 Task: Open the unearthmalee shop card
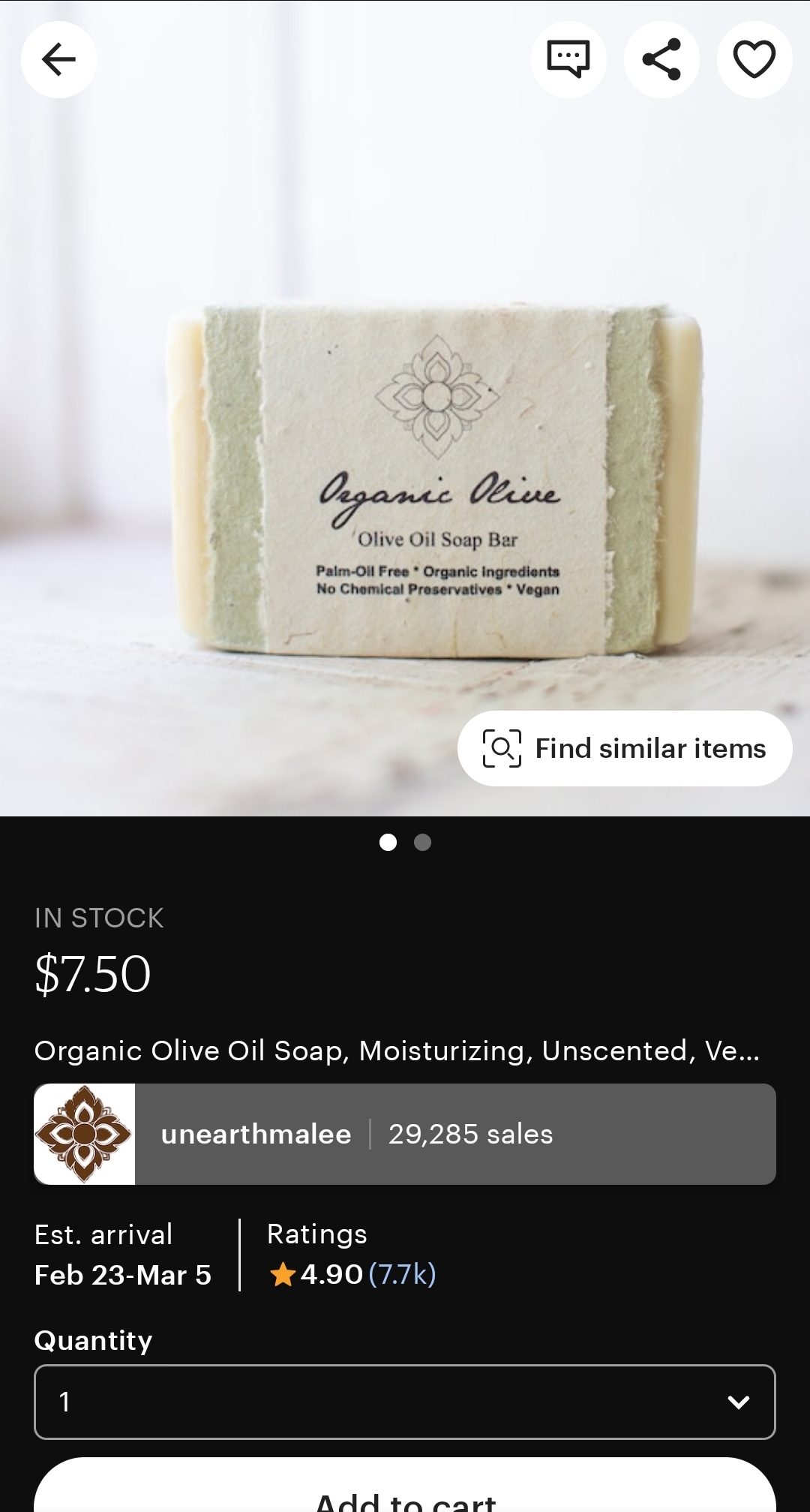pos(405,1134)
